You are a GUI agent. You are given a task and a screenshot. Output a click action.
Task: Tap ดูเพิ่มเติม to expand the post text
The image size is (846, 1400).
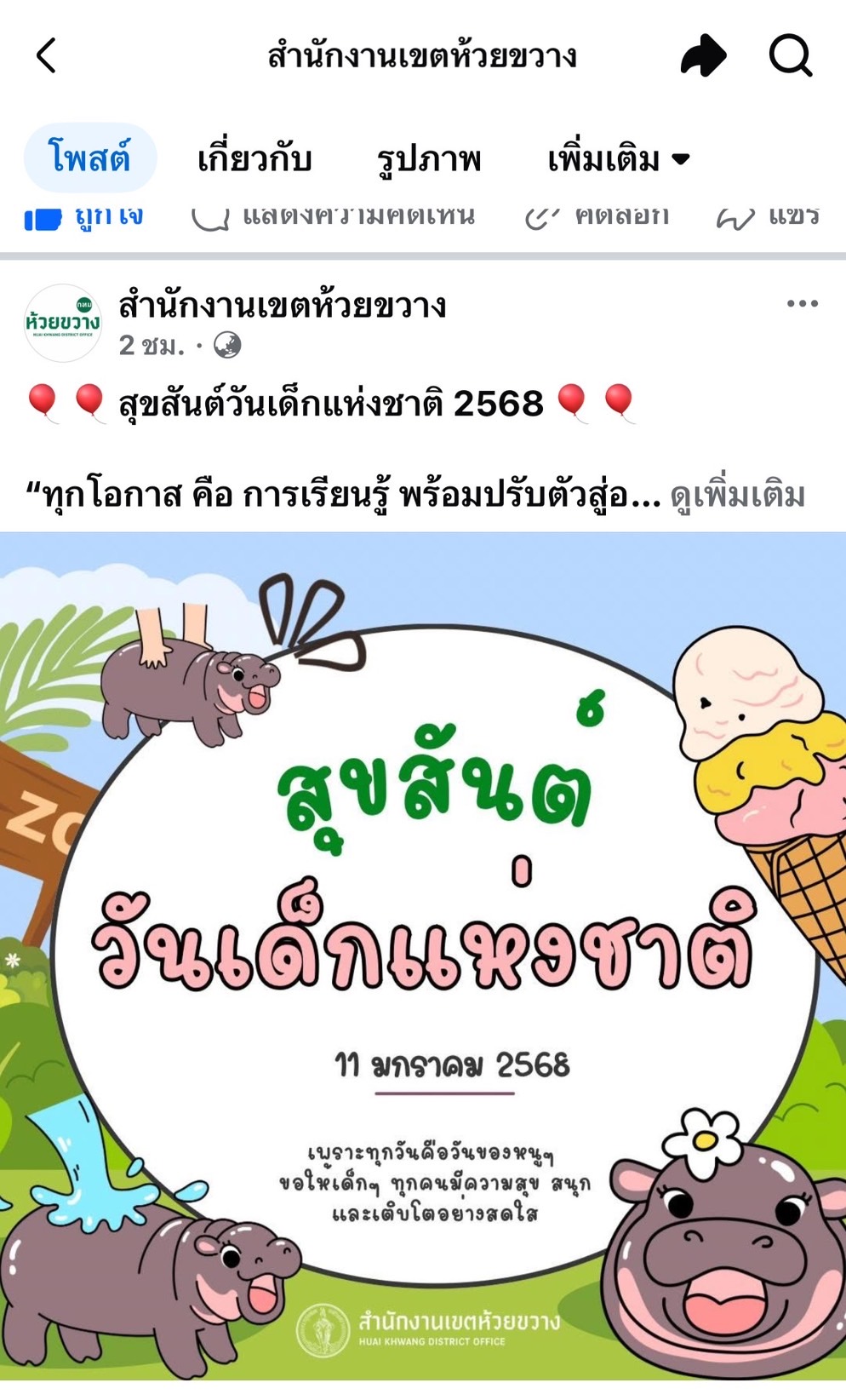tap(738, 495)
